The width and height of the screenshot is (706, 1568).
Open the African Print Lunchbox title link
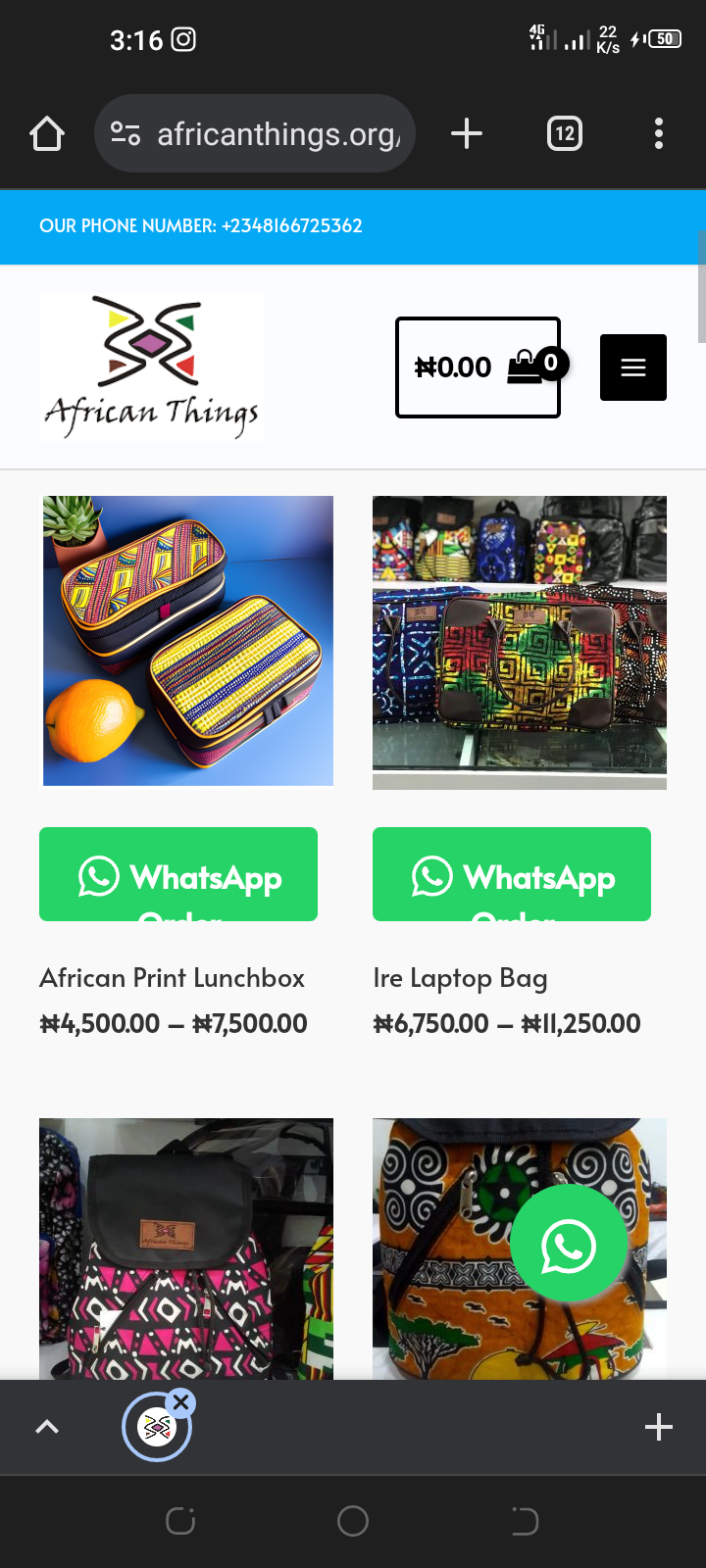tap(172, 978)
